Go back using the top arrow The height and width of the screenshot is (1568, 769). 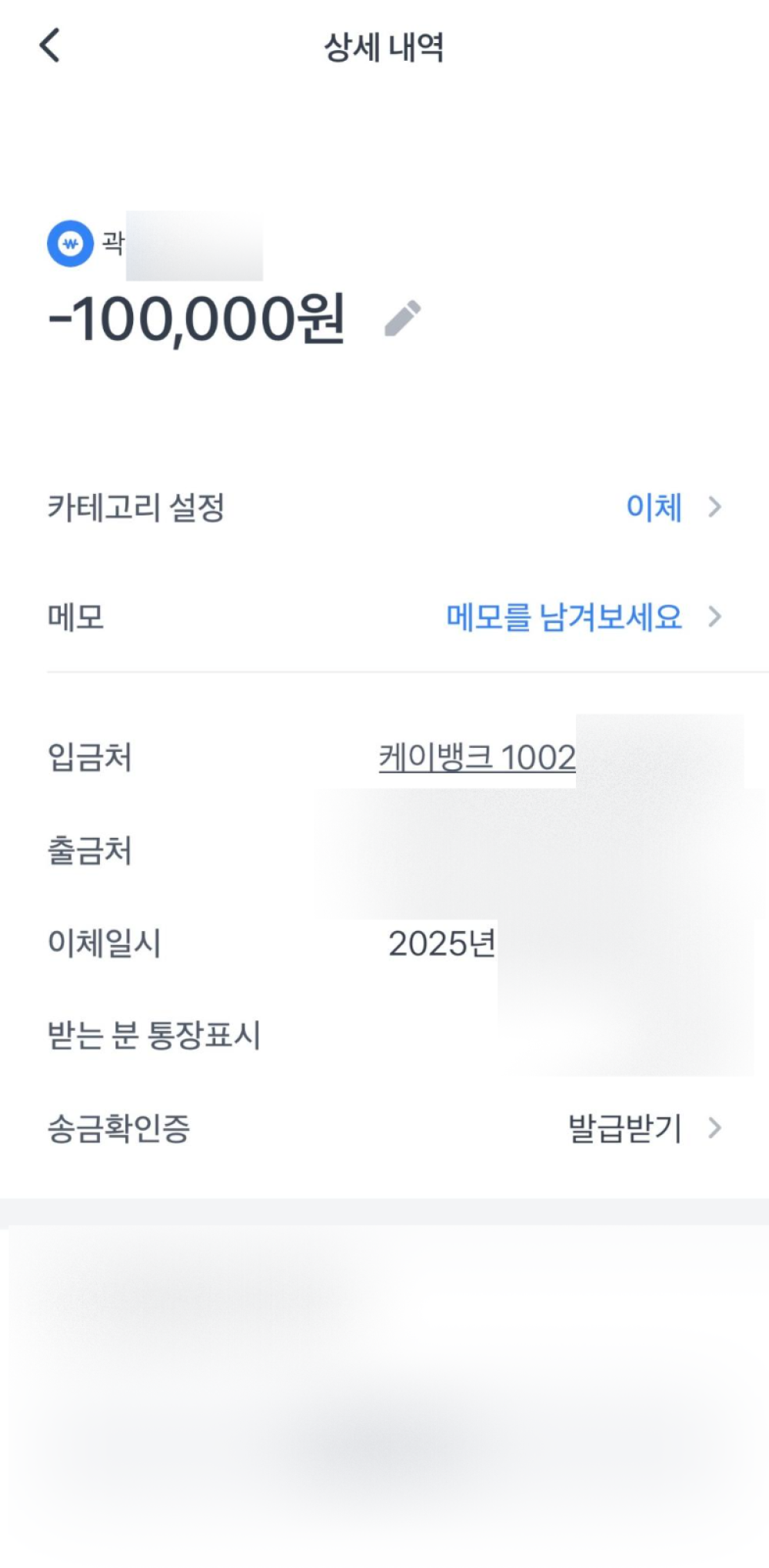(50, 45)
